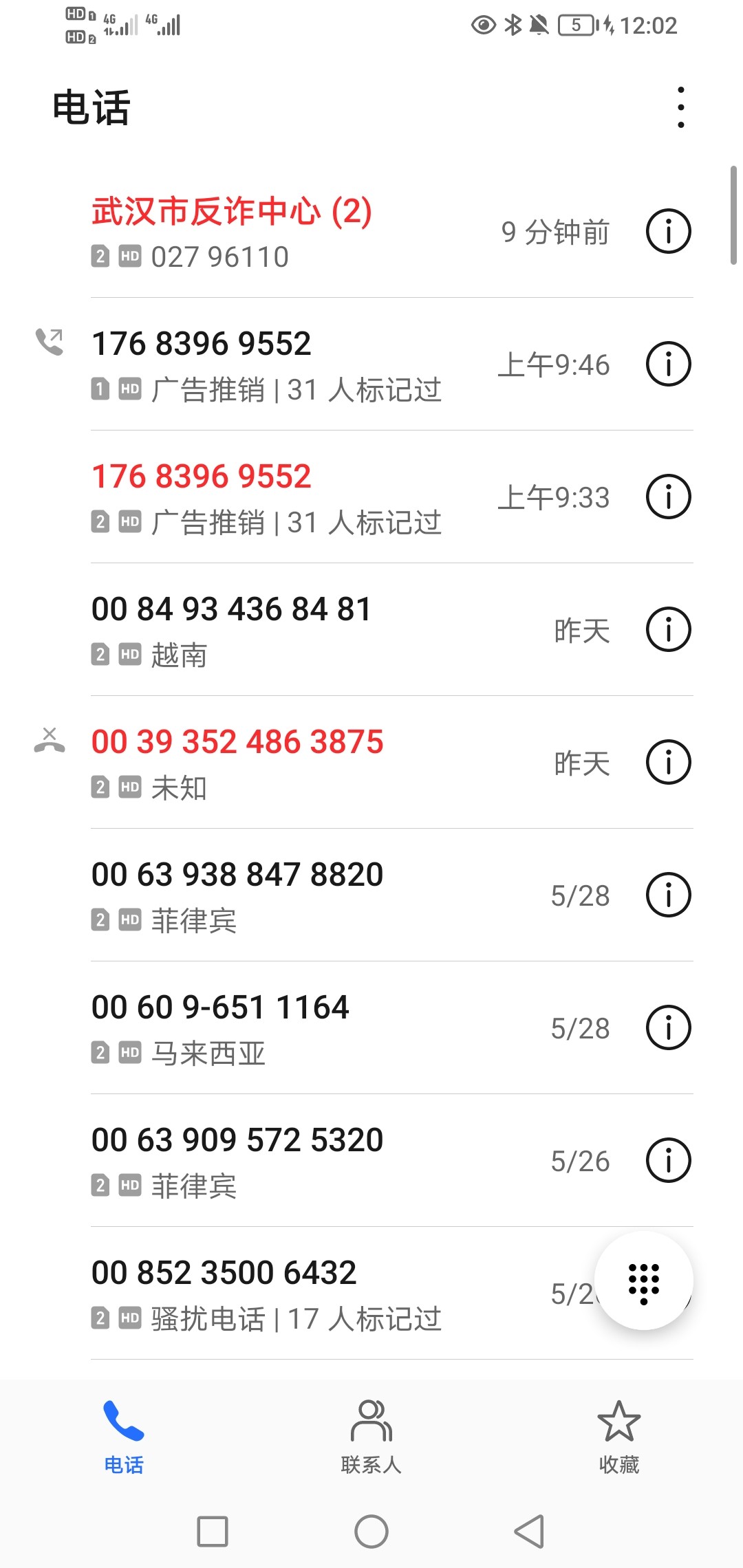743x1568 pixels.
Task: Switch to the 联系人 tab
Action: click(371, 1434)
